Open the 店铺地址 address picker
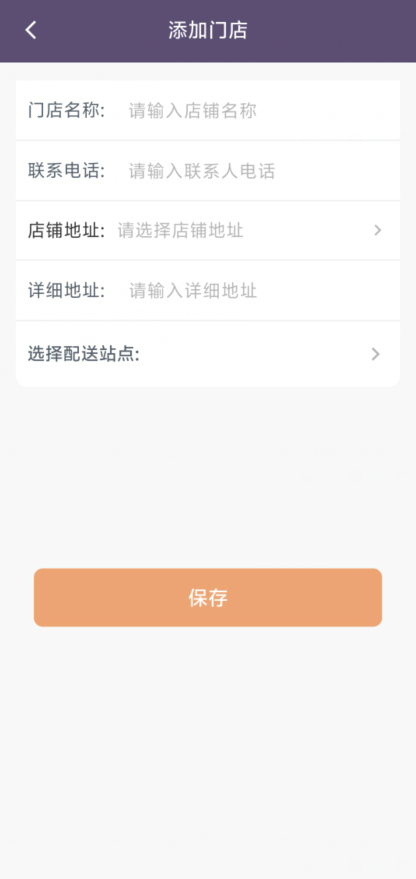The height and width of the screenshot is (879, 416). (x=208, y=230)
